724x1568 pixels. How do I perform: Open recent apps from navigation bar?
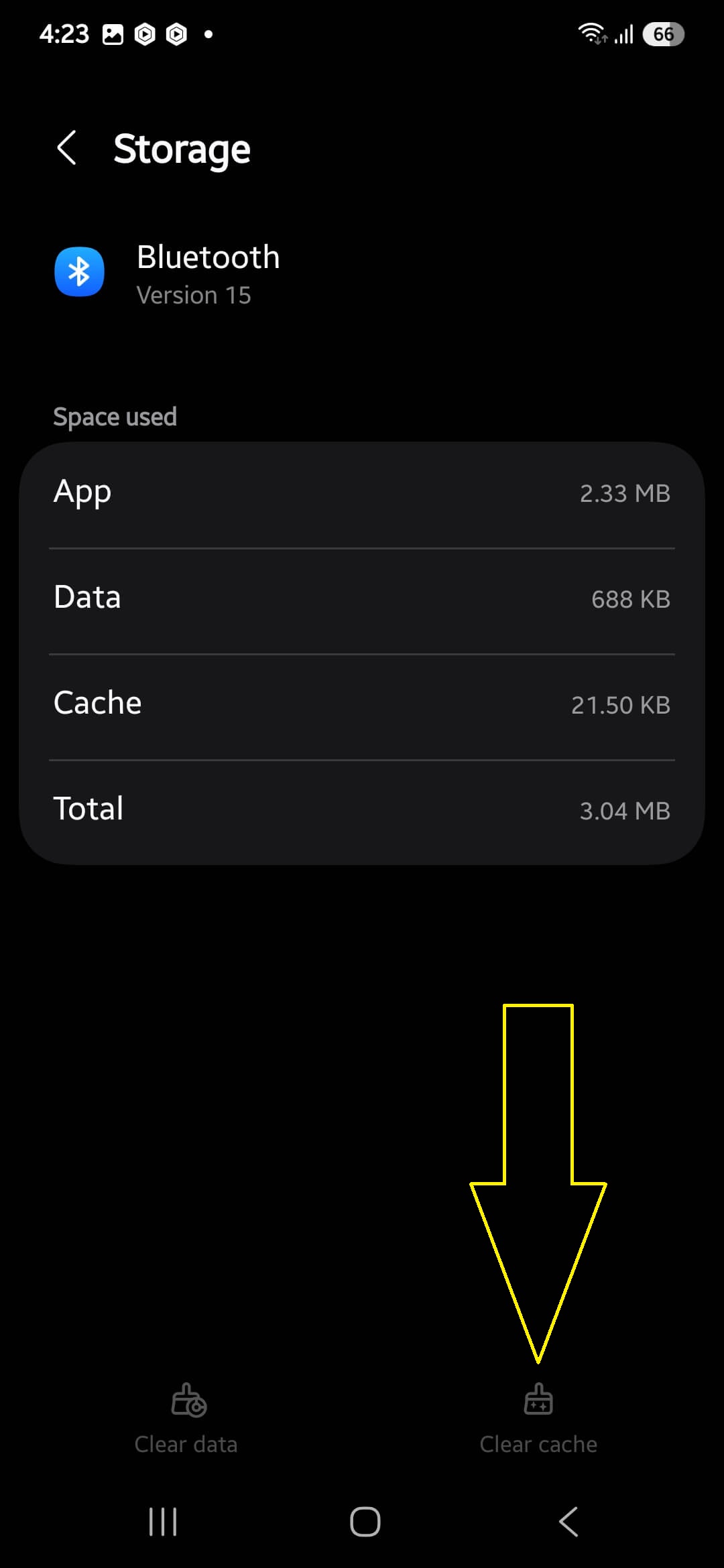[163, 1521]
